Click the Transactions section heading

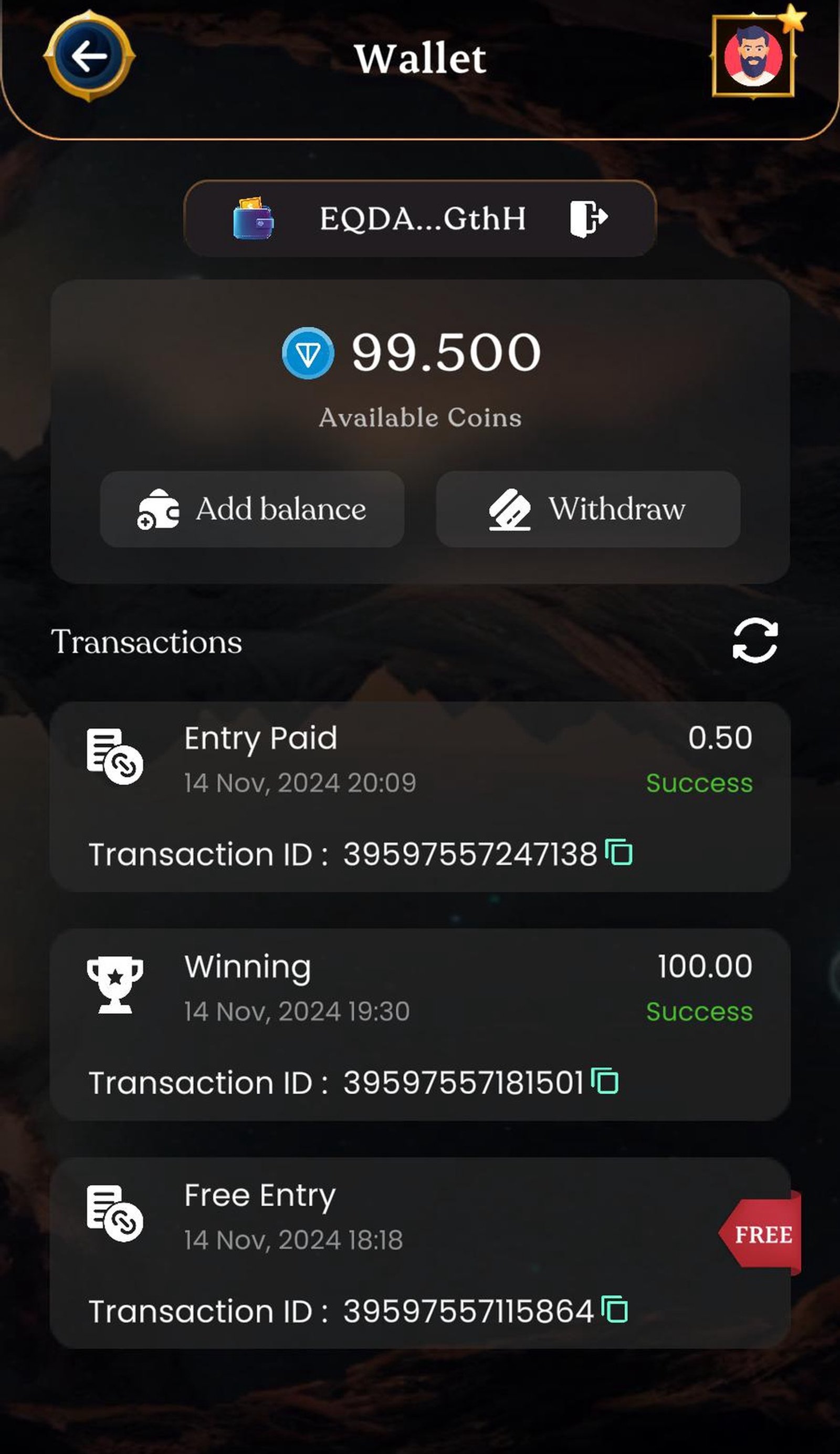point(148,642)
